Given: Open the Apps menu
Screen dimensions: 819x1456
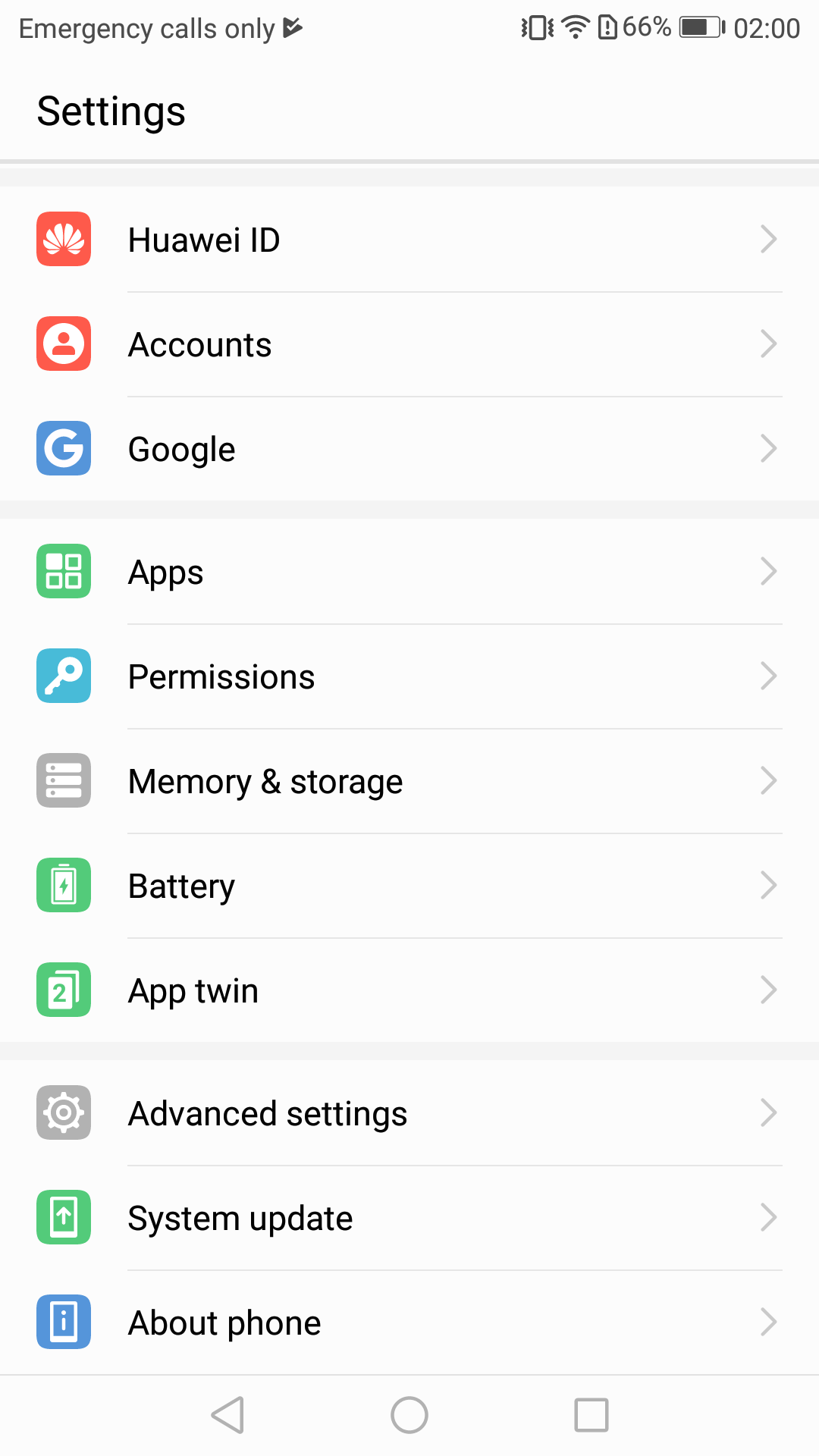Looking at the screenshot, I should 409,572.
